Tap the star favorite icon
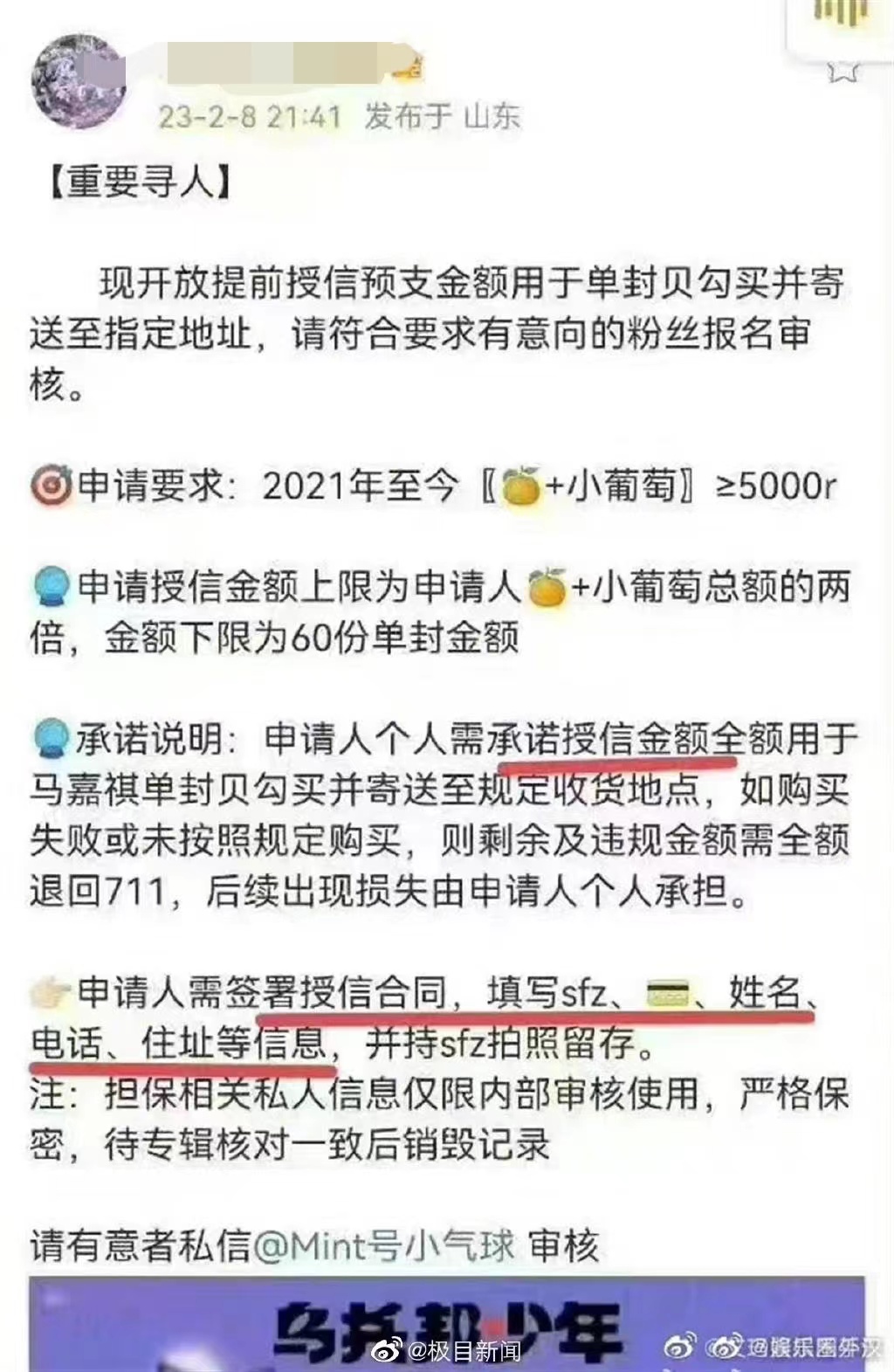Viewport: 894px width, 1372px height. (843, 72)
